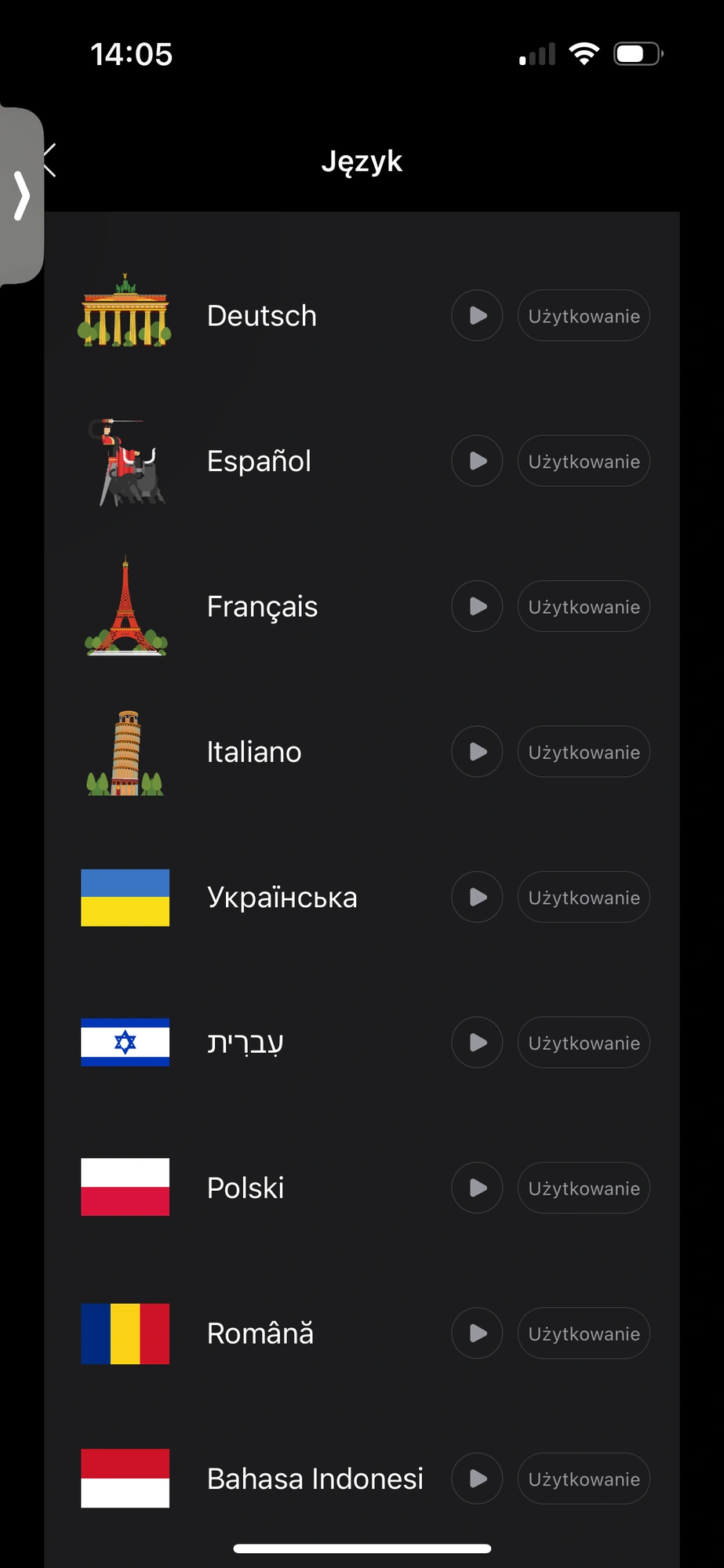Image resolution: width=724 pixels, height=1568 pixels.
Task: Apply Polski with its Użytkowanie button
Action: point(584,1188)
